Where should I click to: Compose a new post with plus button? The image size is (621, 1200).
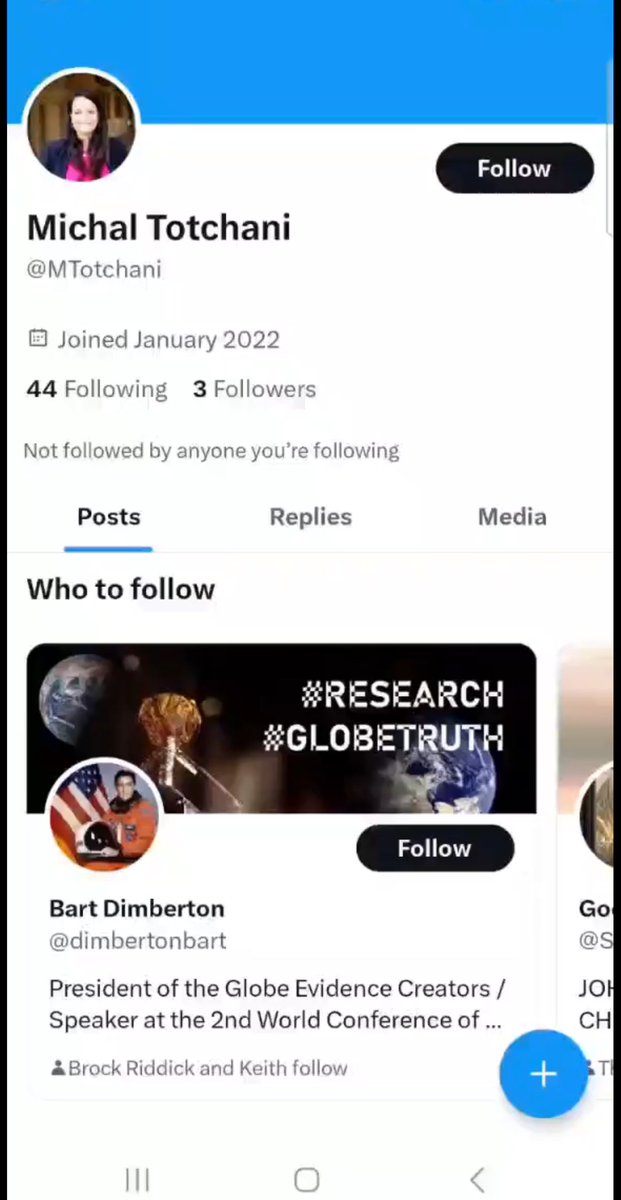click(542, 1074)
